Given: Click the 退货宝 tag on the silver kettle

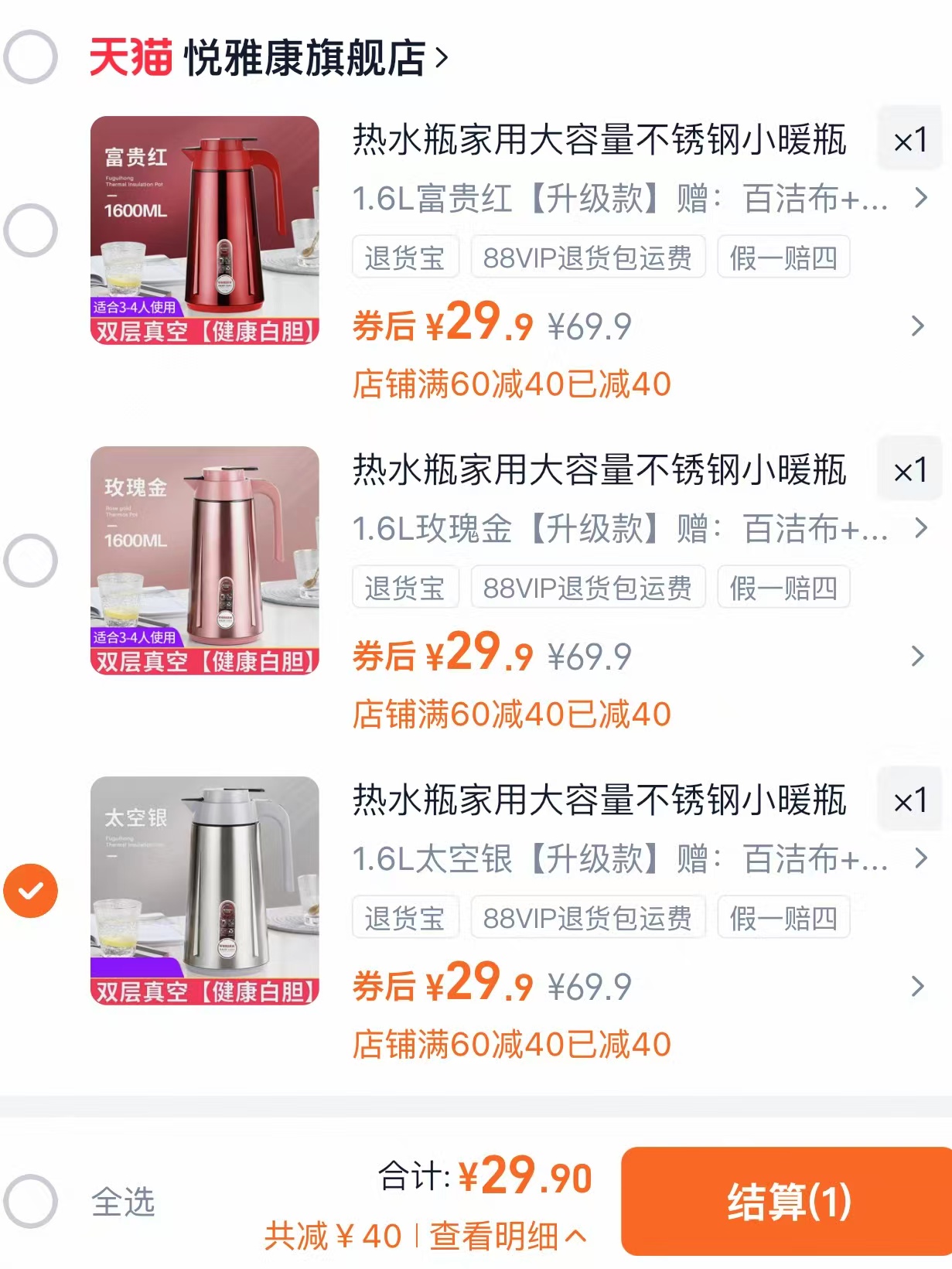Looking at the screenshot, I should 405,917.
